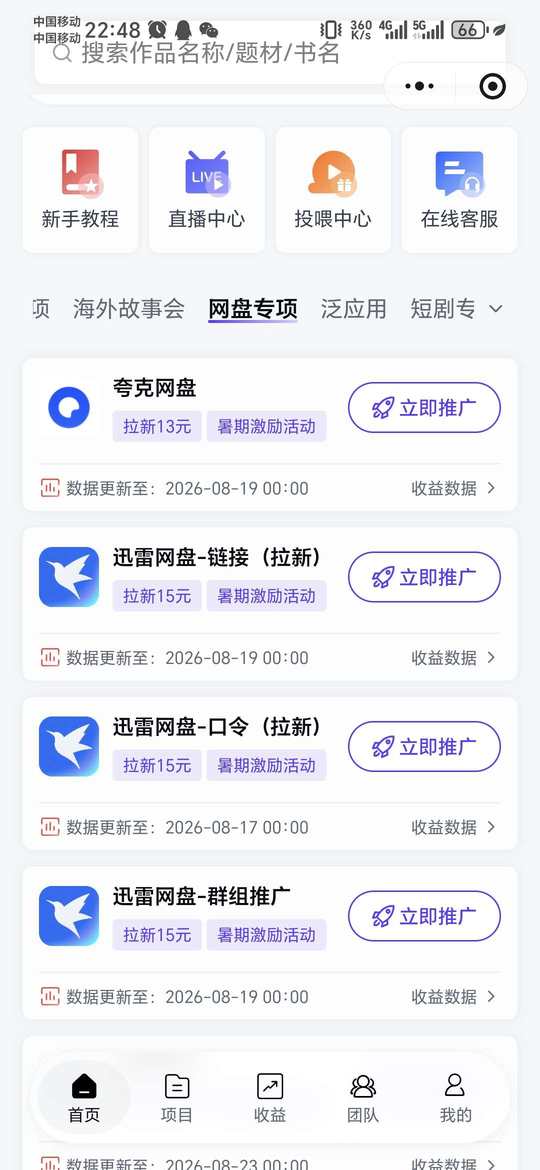Tap the search box for works
This screenshot has width=540, height=1170.
(x=209, y=54)
